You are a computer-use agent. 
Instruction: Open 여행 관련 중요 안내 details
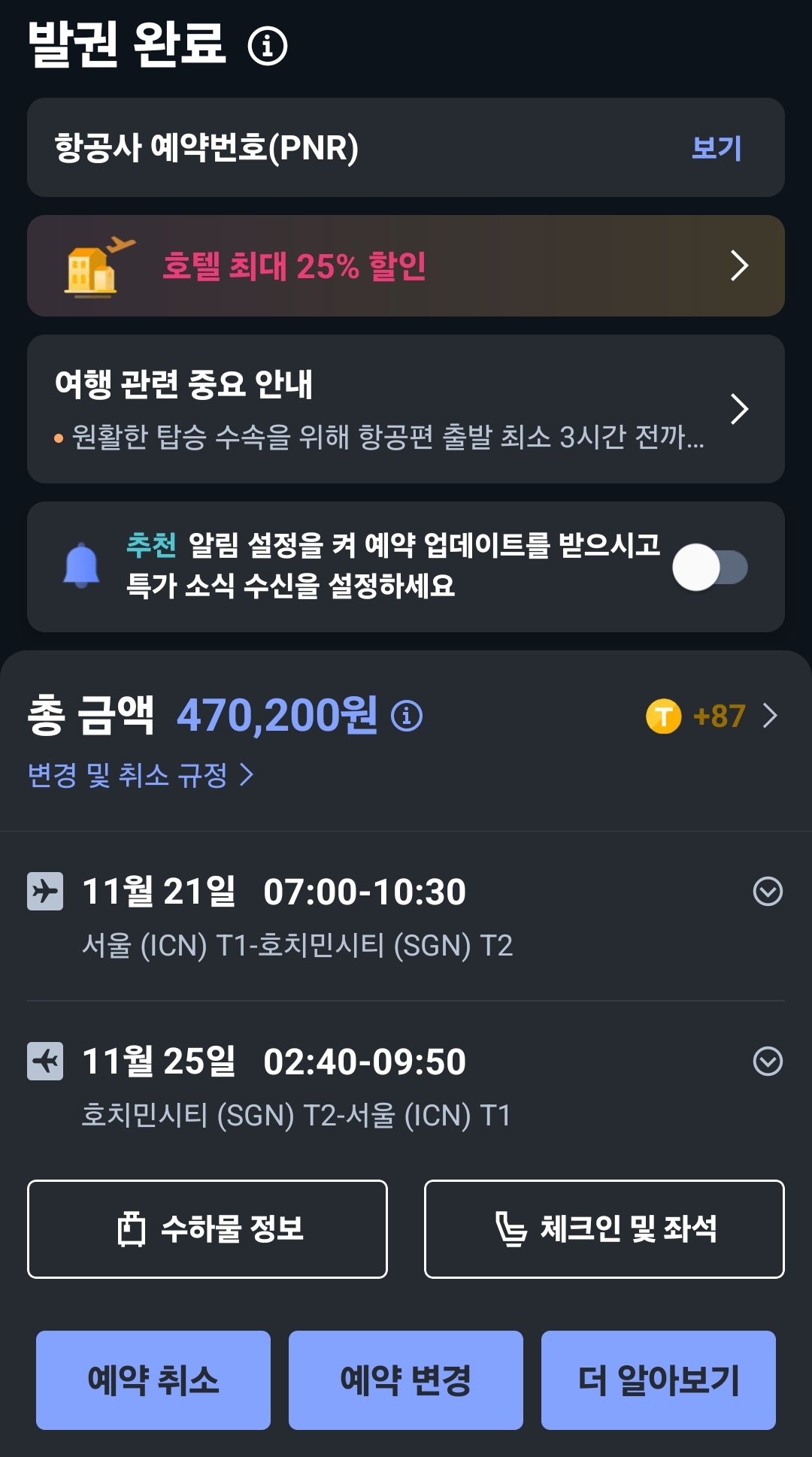[x=406, y=409]
